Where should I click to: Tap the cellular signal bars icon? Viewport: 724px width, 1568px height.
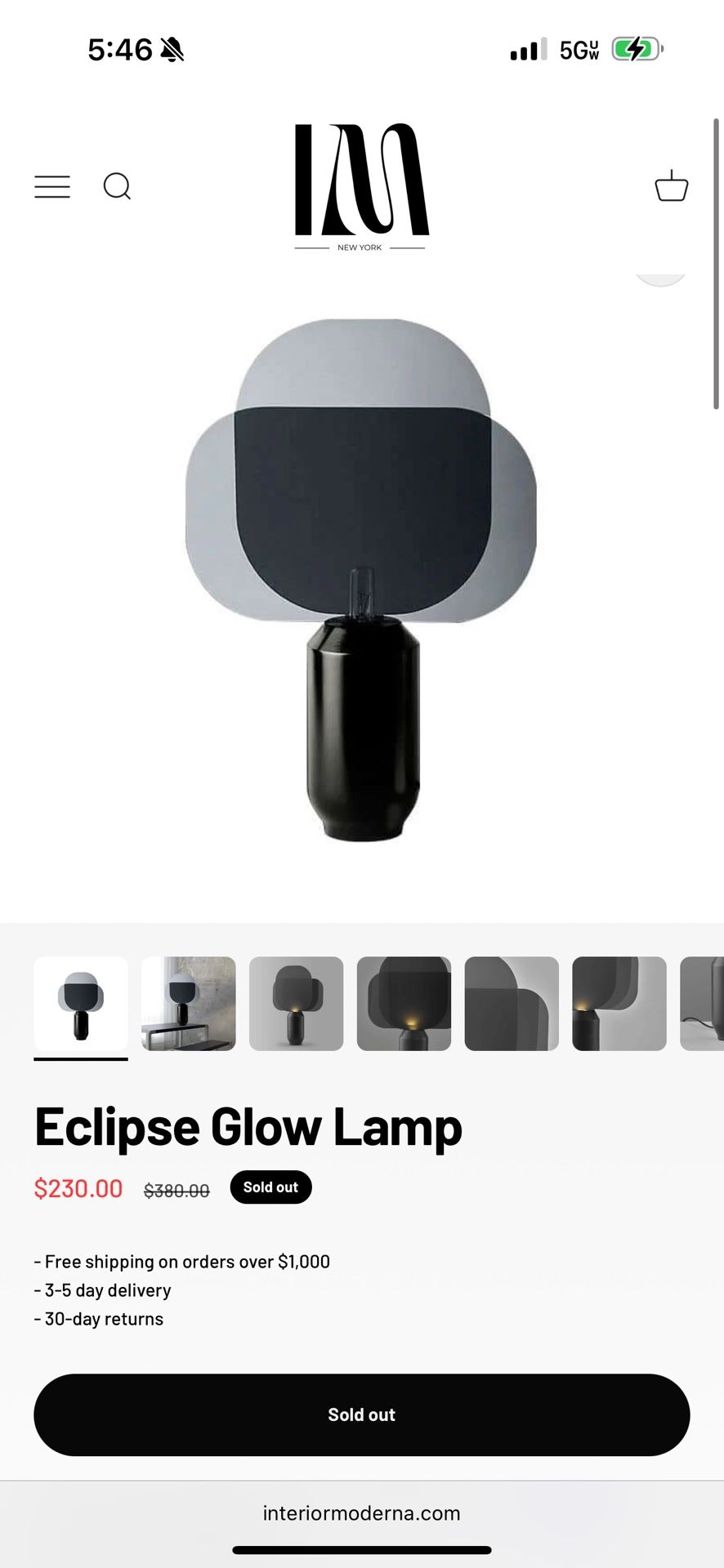click(524, 49)
